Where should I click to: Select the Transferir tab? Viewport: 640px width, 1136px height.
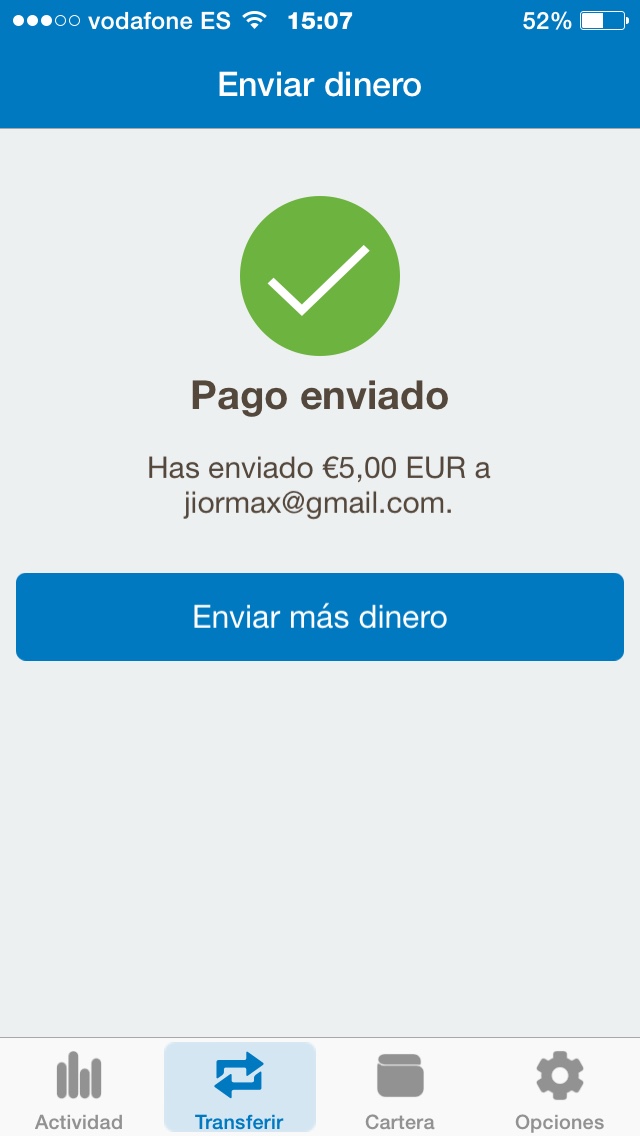(x=239, y=1088)
